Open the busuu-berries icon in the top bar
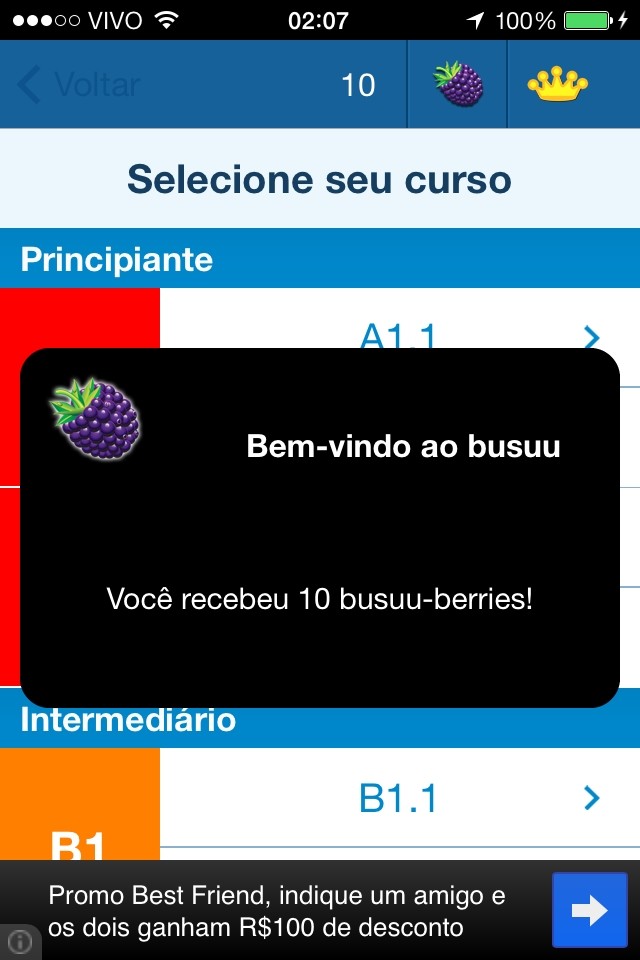The height and width of the screenshot is (960, 640). click(458, 85)
